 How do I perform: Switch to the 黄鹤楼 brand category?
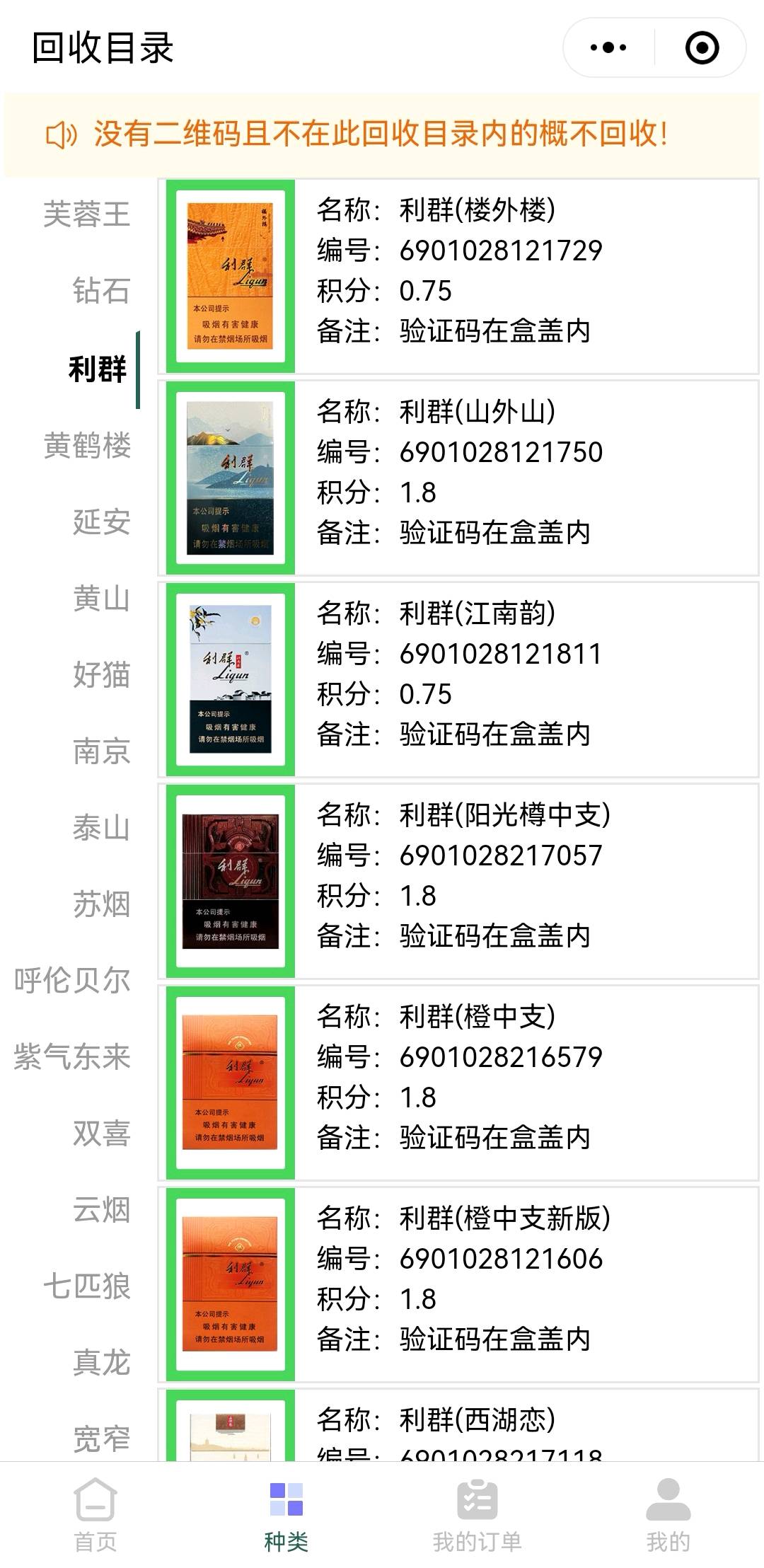(86, 446)
